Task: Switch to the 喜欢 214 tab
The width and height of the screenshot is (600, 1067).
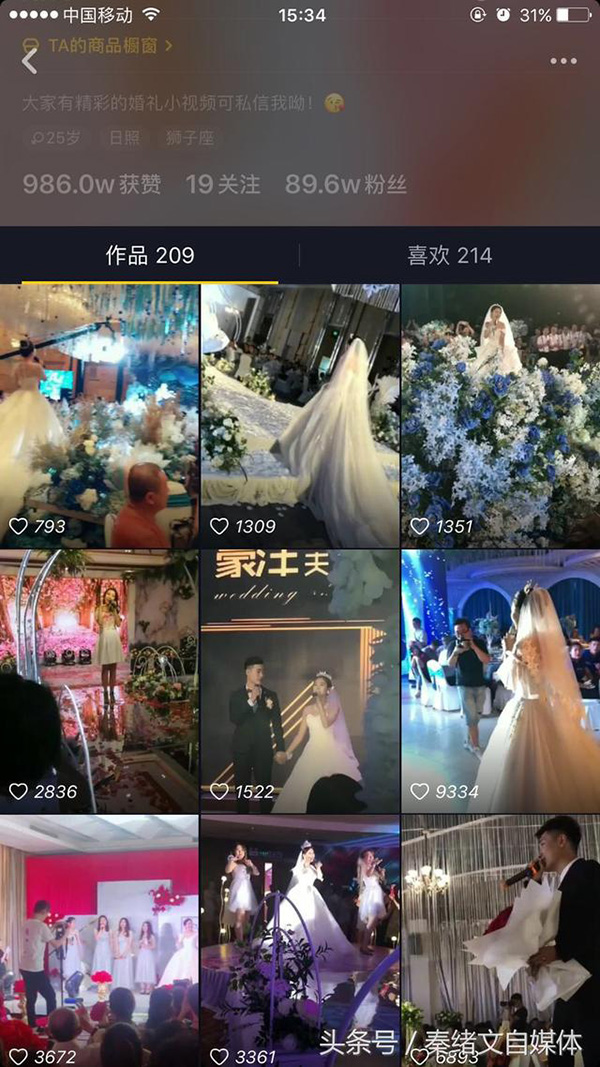Action: point(449,256)
